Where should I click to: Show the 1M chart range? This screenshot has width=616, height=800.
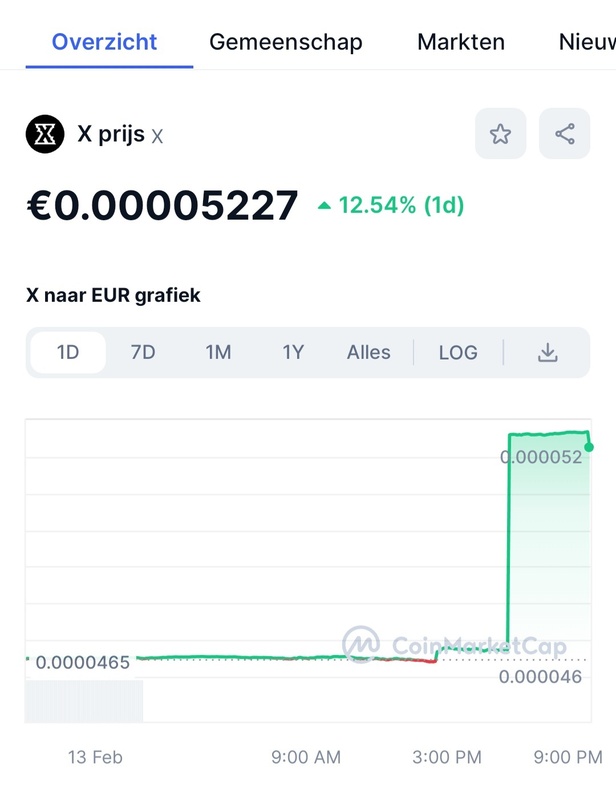point(218,352)
